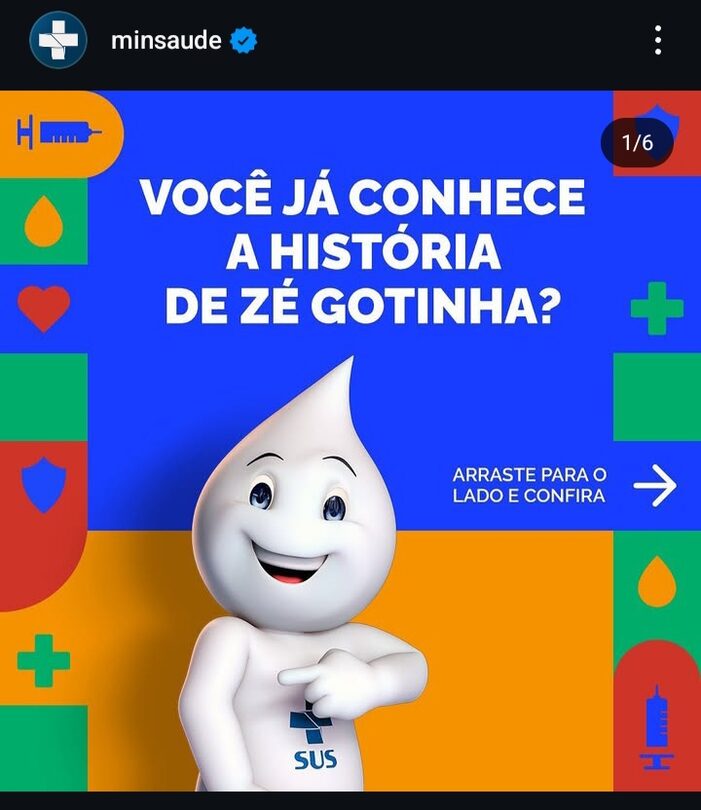
Task: Open the minsaude profile picture
Action: pos(58,40)
